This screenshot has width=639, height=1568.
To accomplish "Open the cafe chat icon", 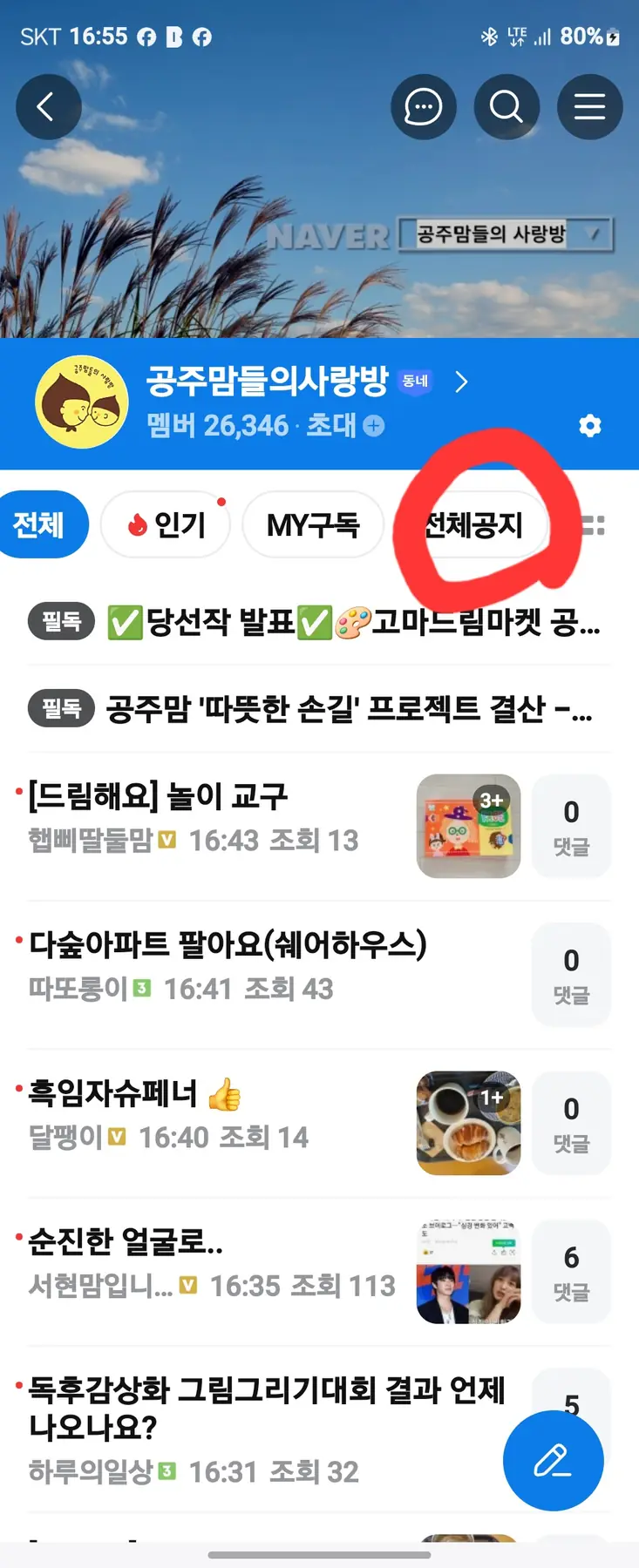I will coord(424,107).
